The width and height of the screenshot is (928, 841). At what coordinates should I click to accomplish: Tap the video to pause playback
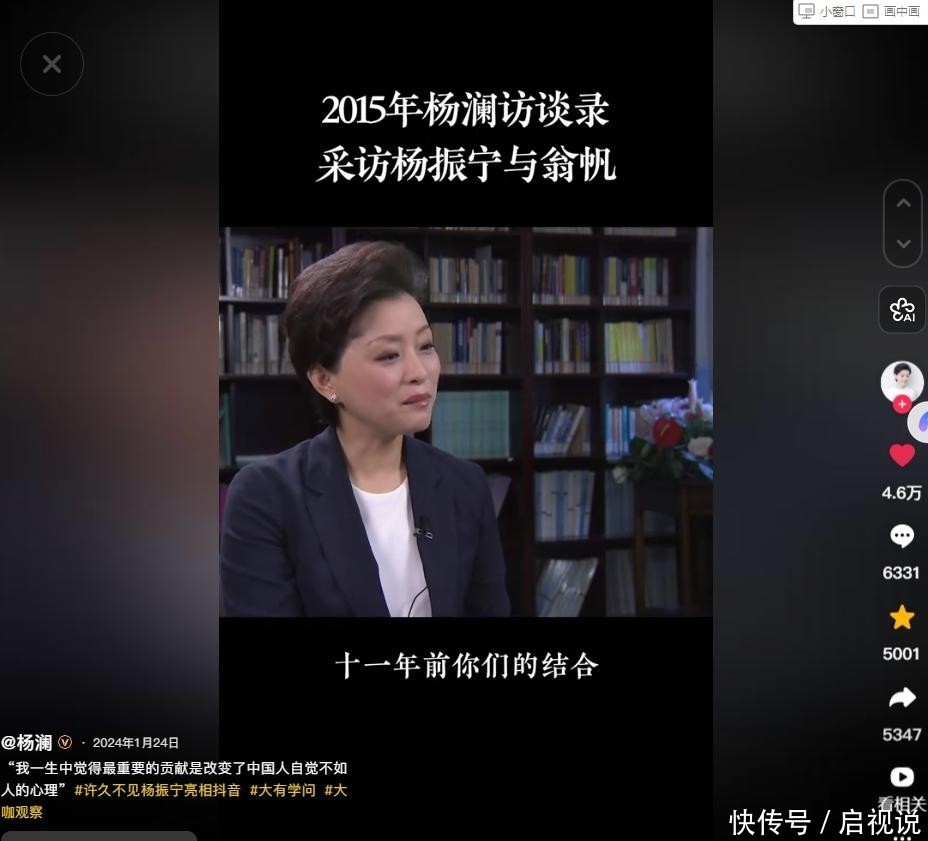pyautogui.click(x=466, y=420)
